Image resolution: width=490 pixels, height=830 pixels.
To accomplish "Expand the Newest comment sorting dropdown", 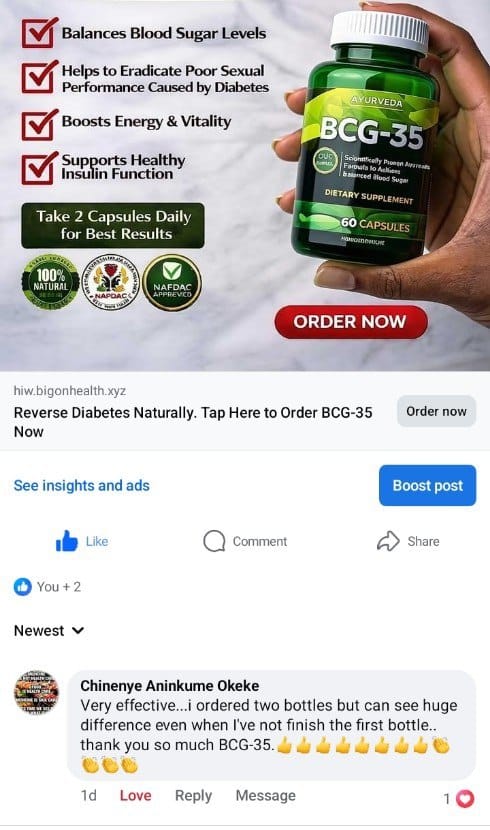I will tap(49, 630).
